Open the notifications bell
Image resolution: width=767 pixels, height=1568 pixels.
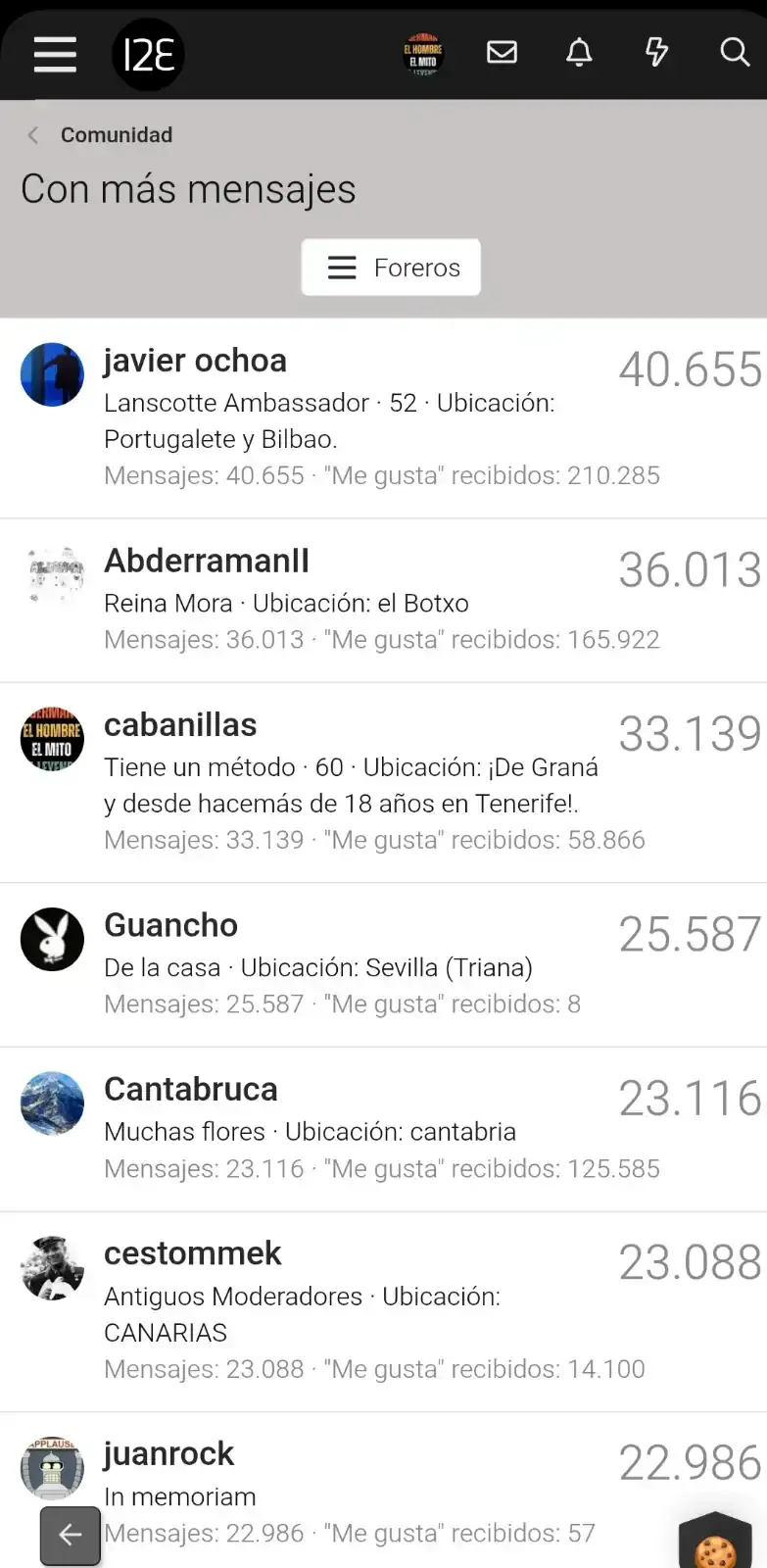pos(579,52)
